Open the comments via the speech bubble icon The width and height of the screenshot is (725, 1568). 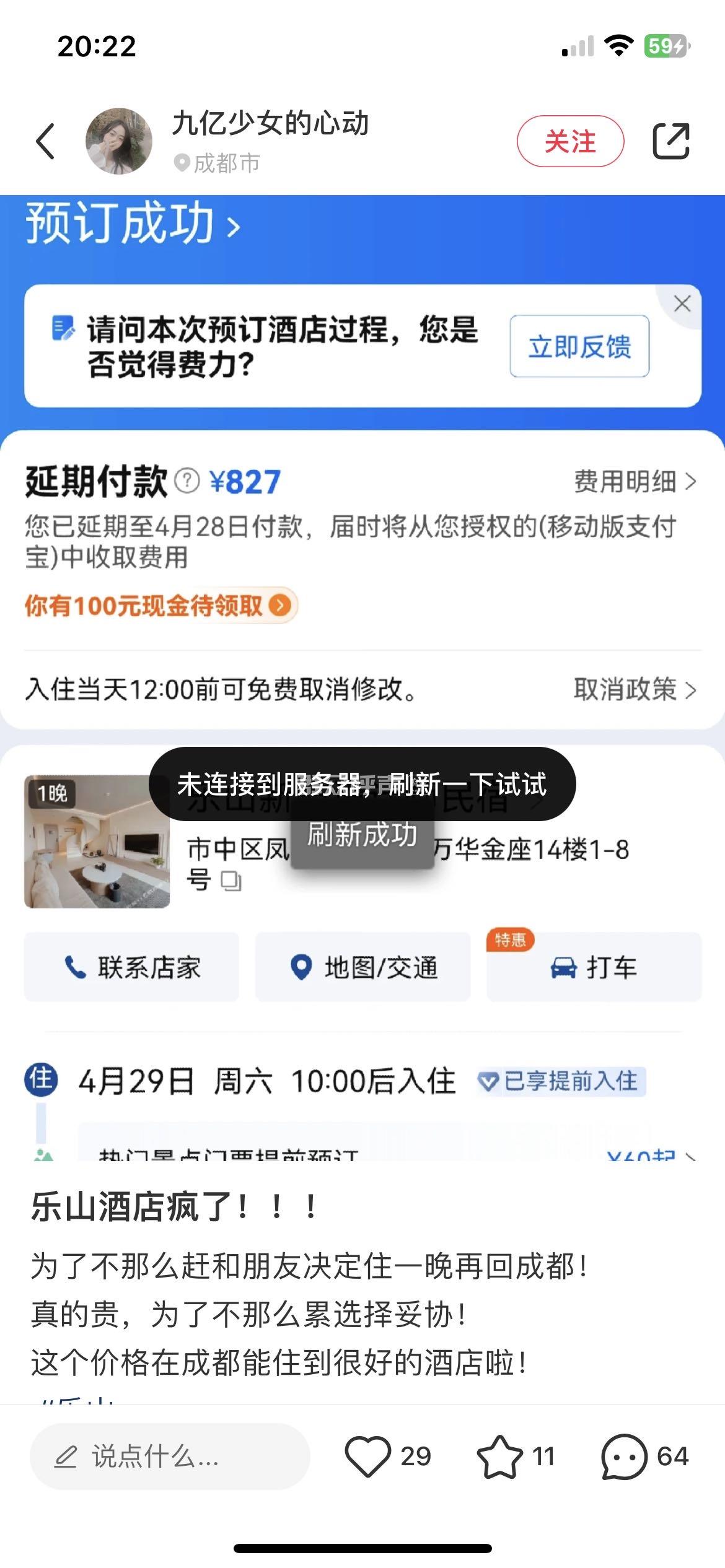[624, 1457]
